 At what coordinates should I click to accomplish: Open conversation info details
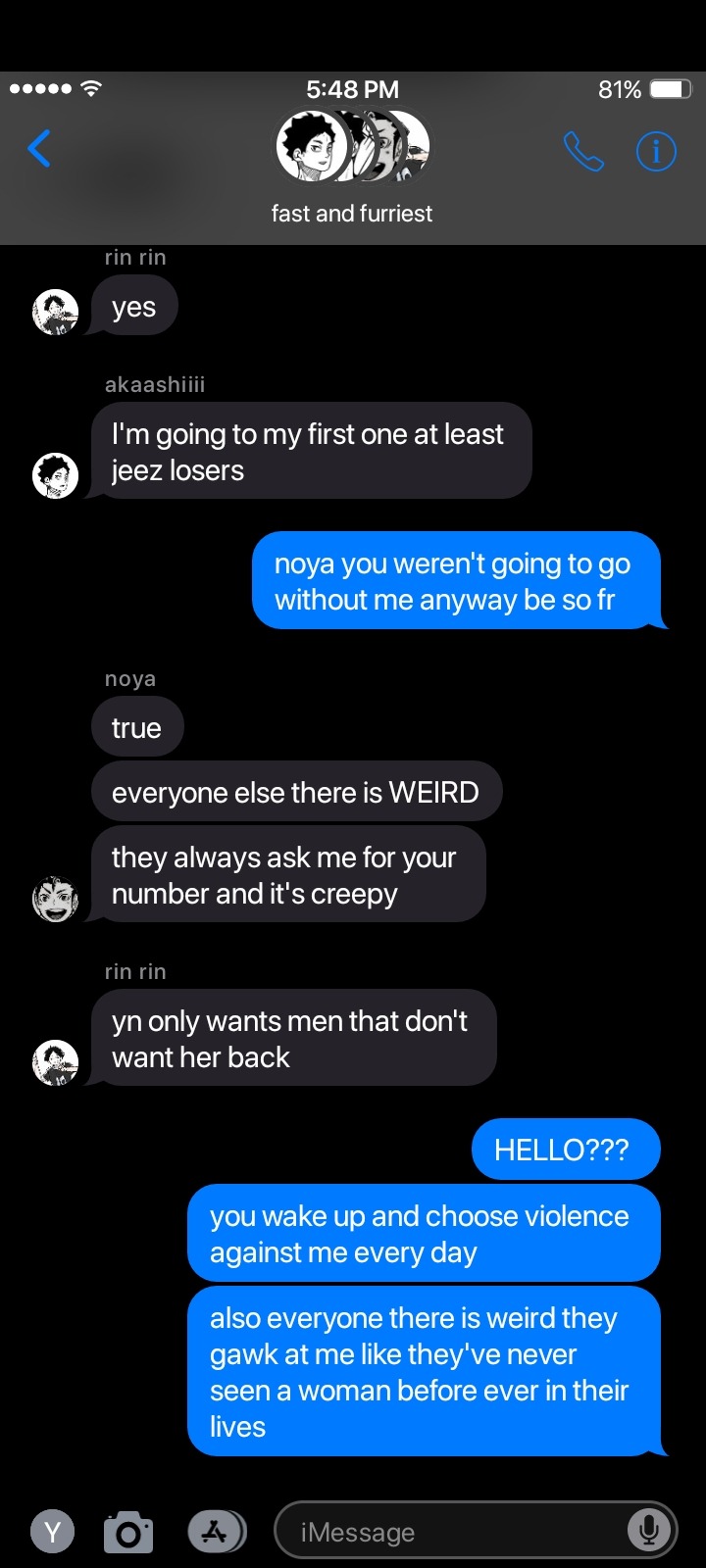656,151
